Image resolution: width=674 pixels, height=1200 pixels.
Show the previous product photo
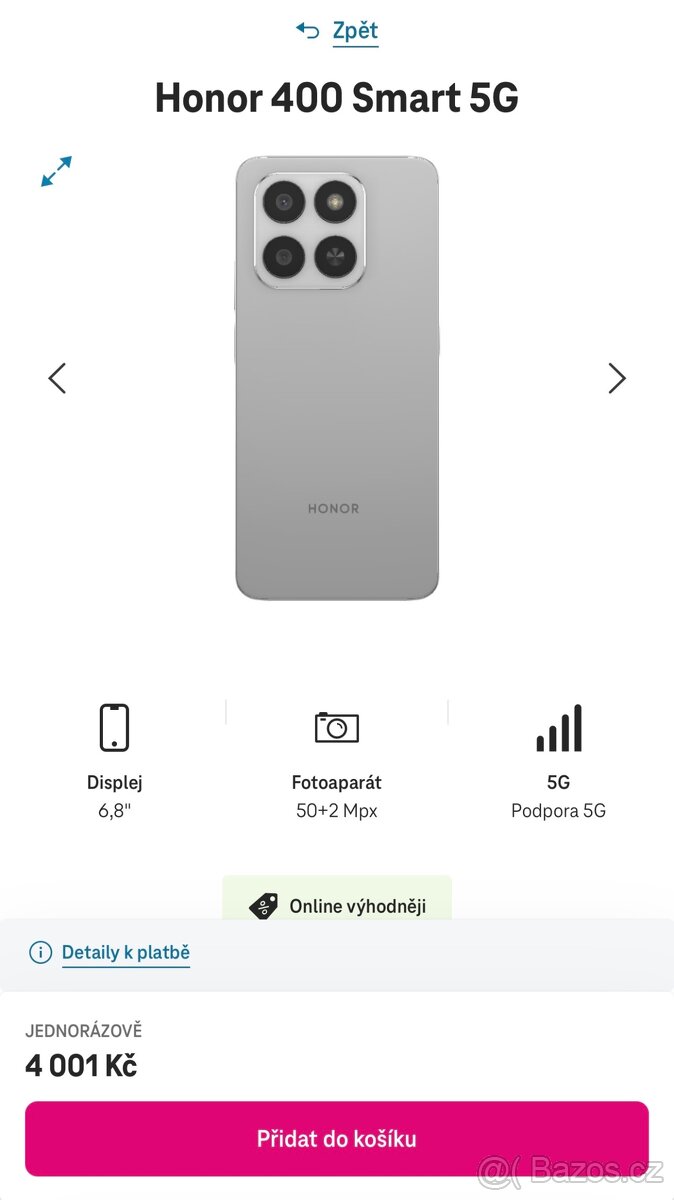pyautogui.click(x=57, y=378)
